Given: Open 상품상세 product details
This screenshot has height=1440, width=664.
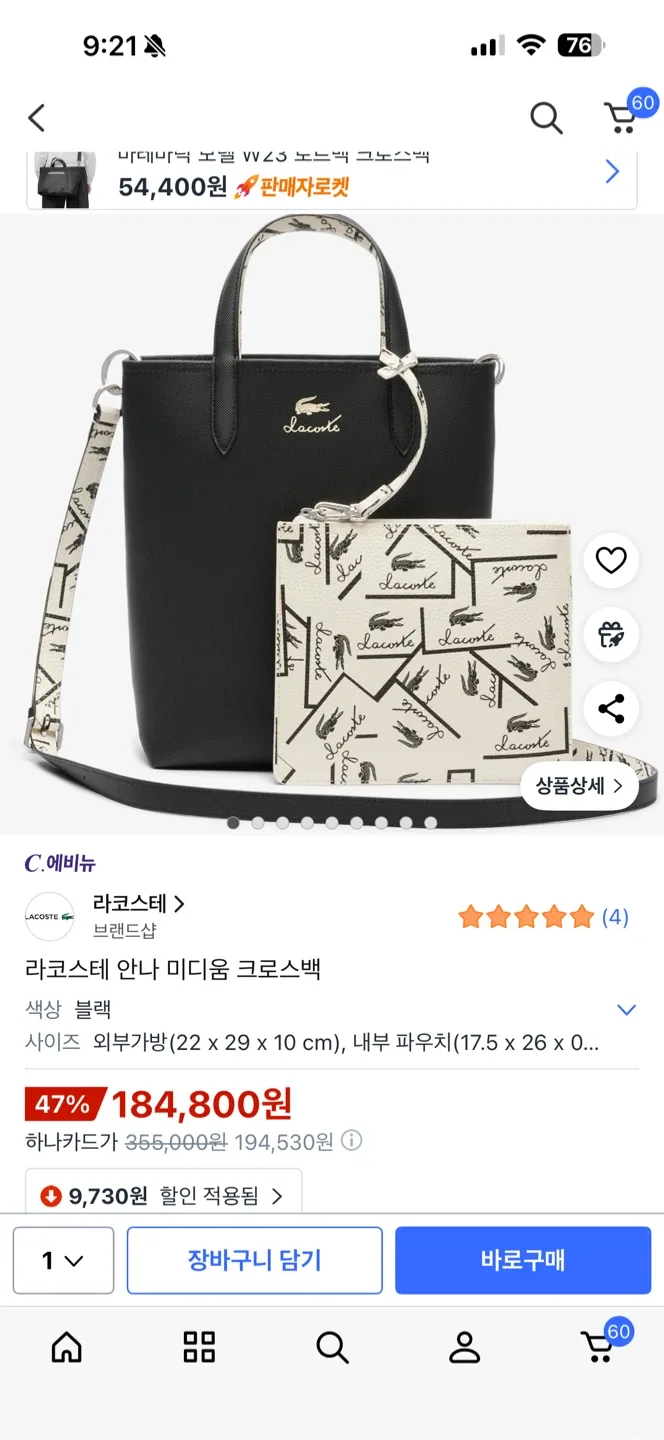Looking at the screenshot, I should 579,786.
